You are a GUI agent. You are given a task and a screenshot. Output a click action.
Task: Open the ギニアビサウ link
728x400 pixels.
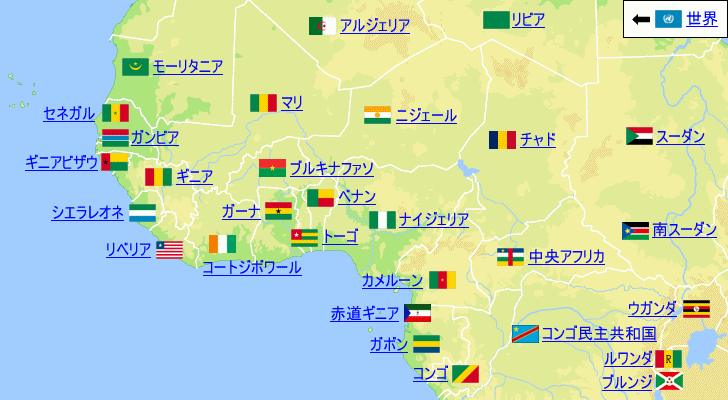(61, 162)
